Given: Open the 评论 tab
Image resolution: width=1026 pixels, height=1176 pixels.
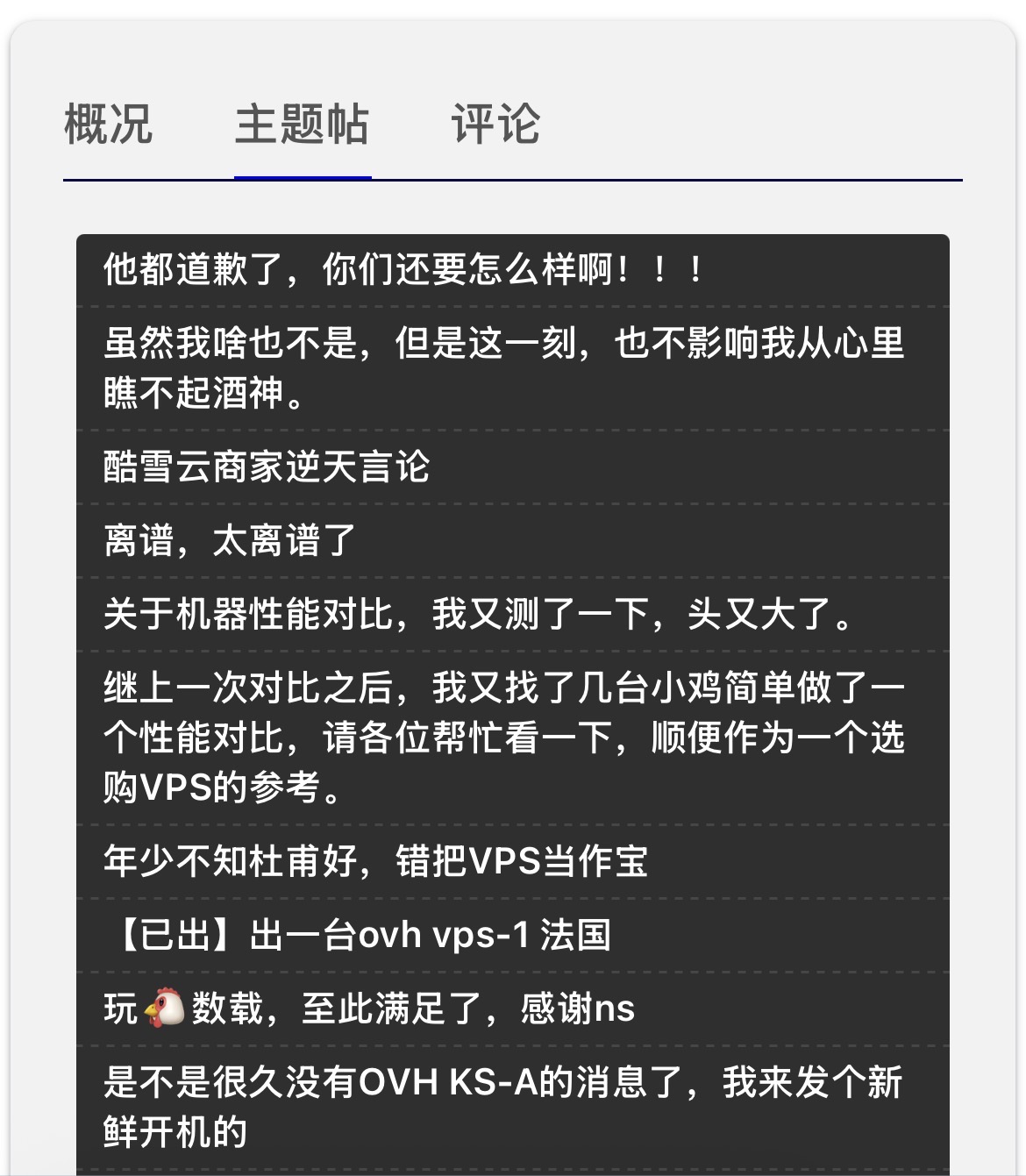Looking at the screenshot, I should (495, 124).
